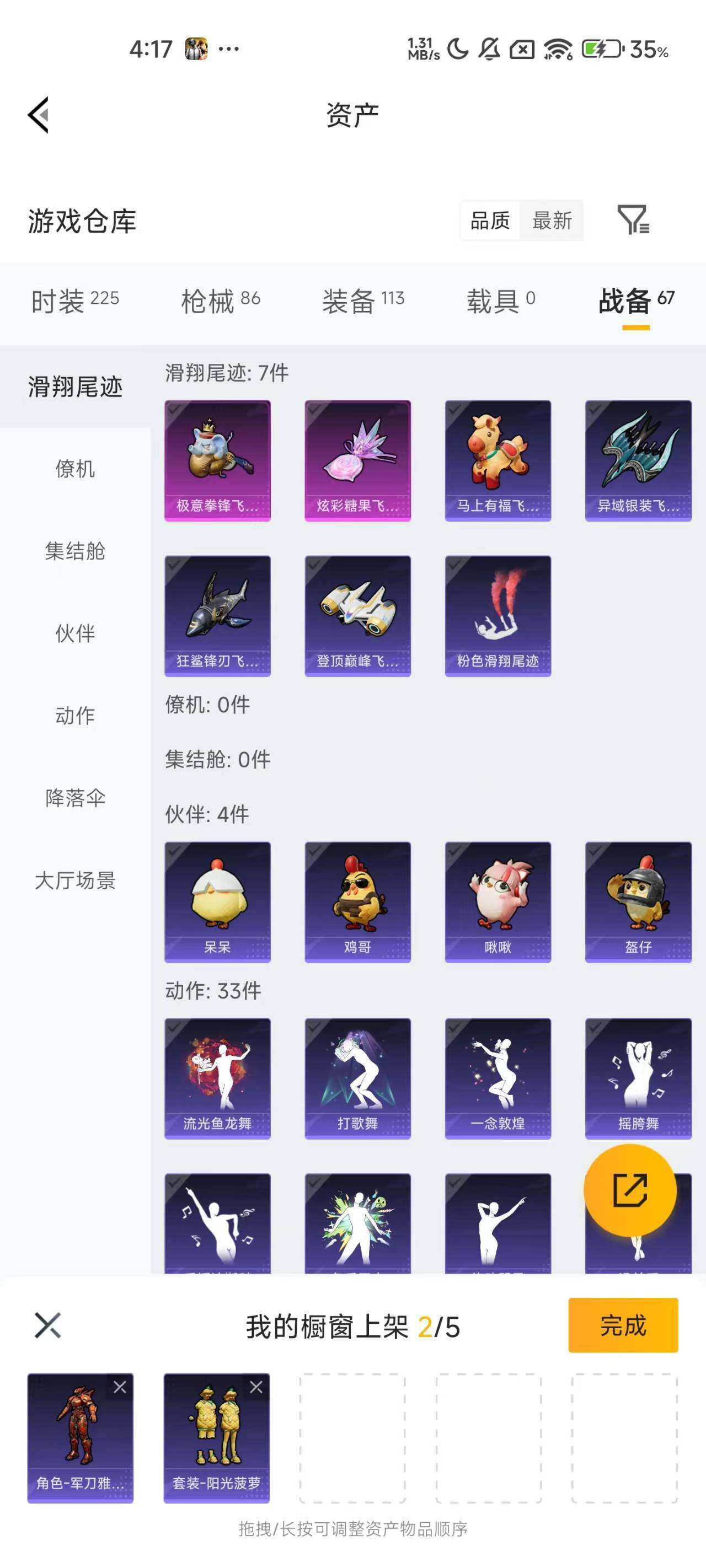The width and height of the screenshot is (706, 1568).
Task: Pick the 鸡哥 companion item
Action: point(357,901)
